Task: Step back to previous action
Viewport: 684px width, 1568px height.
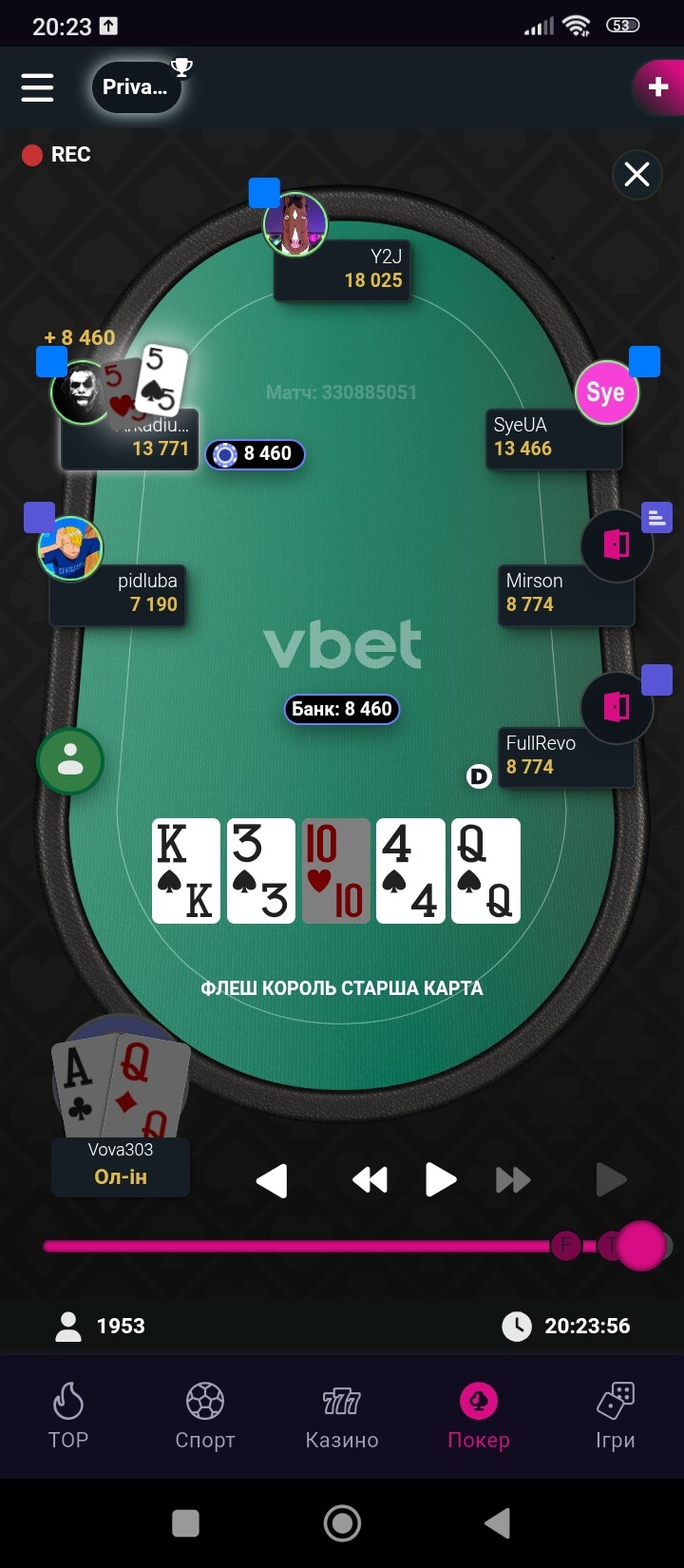Action: coord(272,1181)
